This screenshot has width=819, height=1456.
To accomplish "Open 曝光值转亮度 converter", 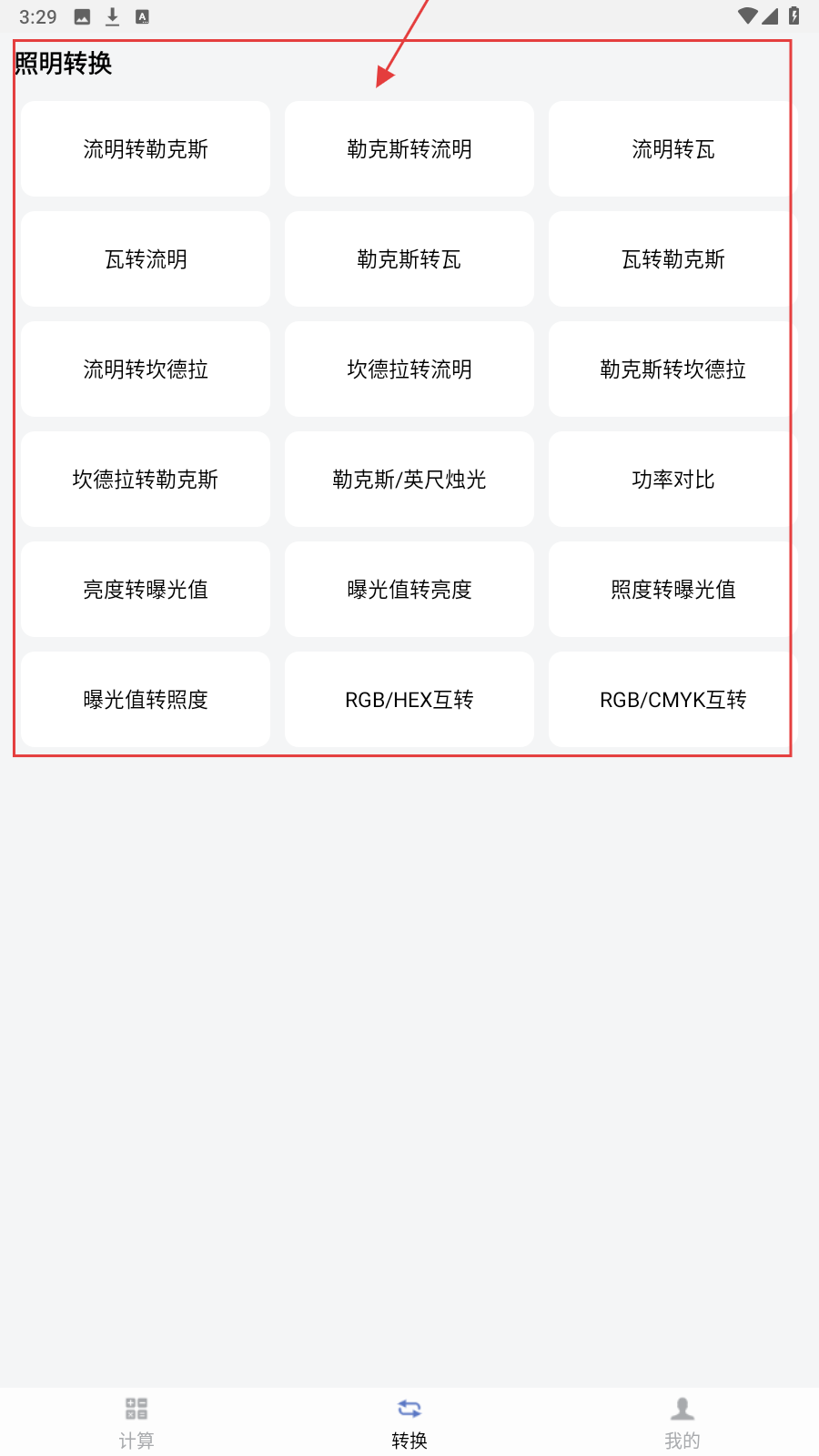I will pyautogui.click(x=409, y=590).
